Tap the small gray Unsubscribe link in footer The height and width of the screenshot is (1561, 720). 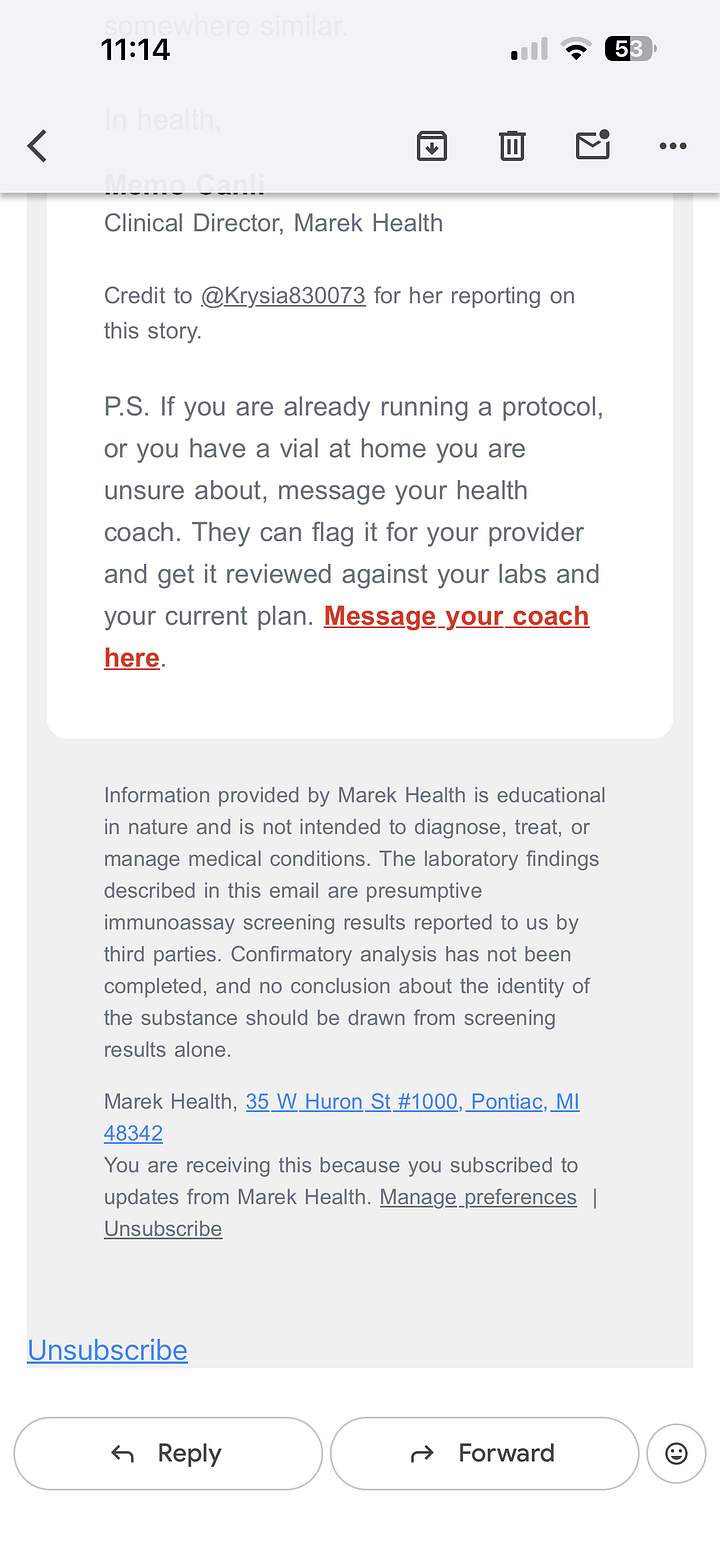tap(163, 1229)
